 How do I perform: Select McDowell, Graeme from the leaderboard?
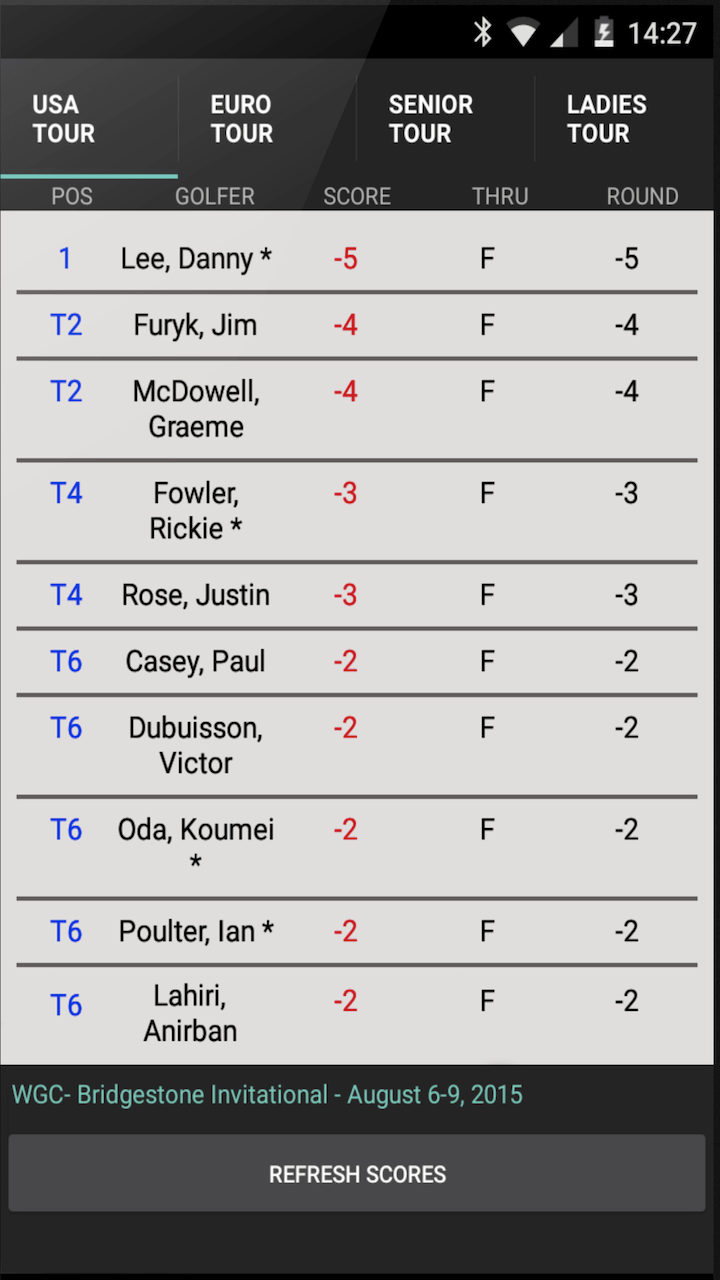358,408
